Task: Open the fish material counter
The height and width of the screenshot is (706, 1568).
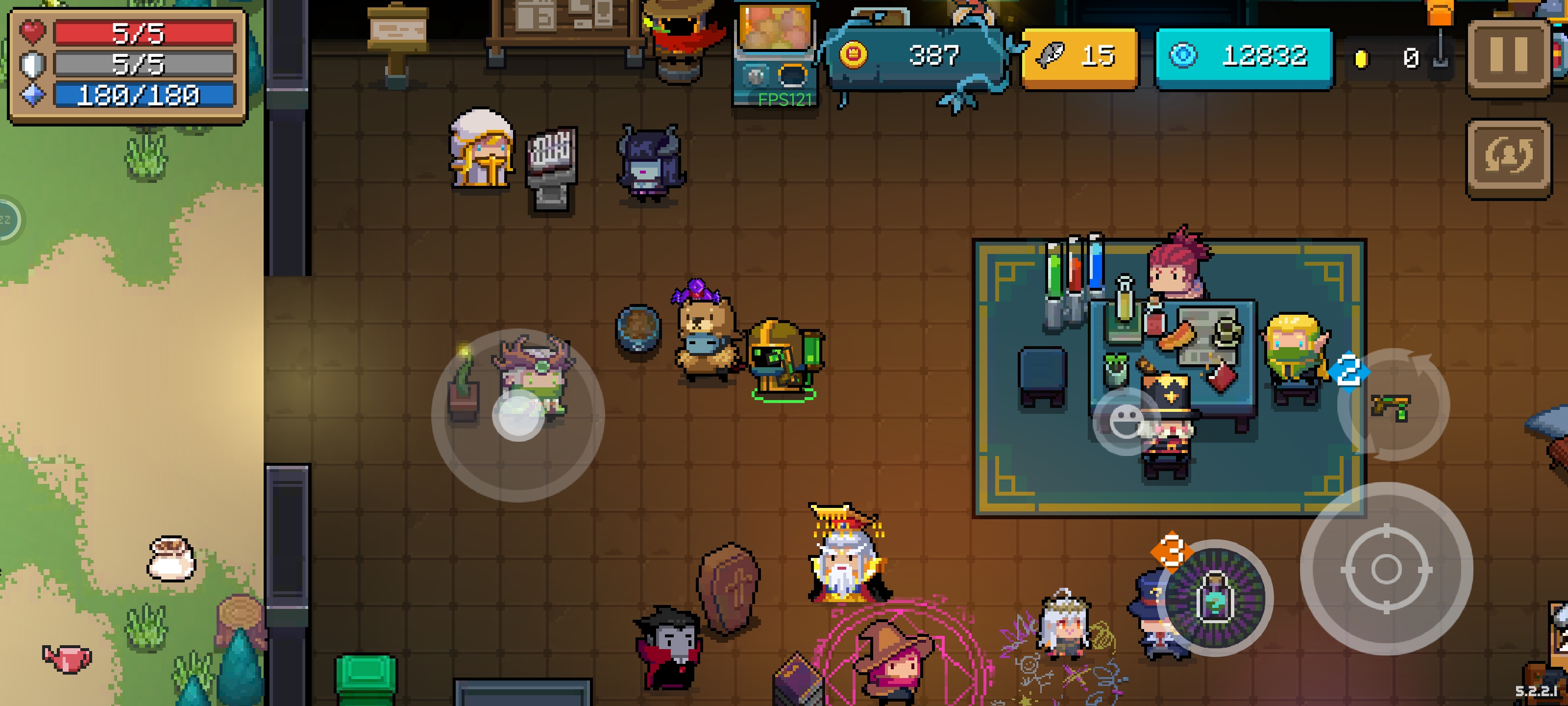Action: (1078, 57)
